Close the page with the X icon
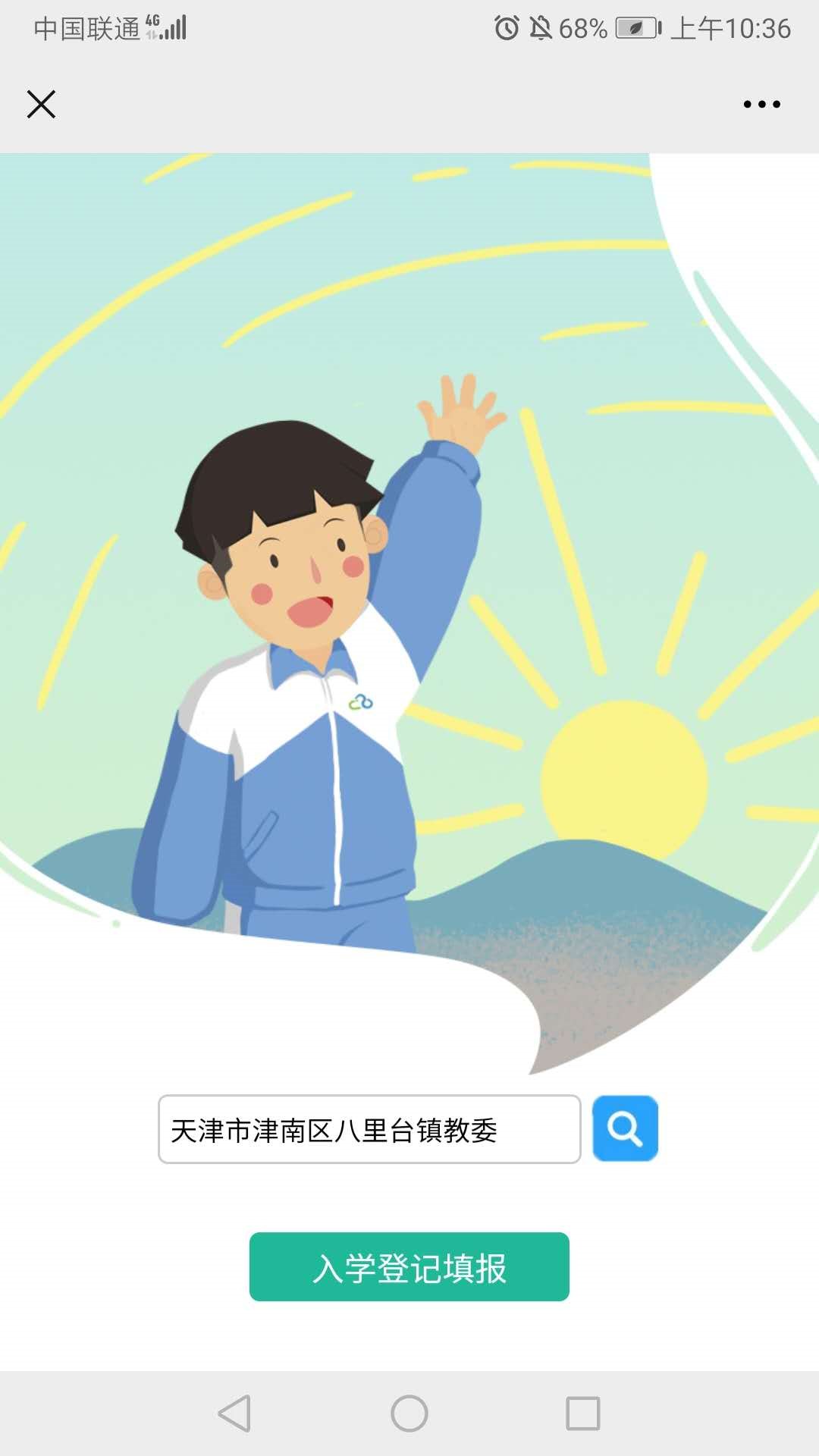Viewport: 819px width, 1456px height. click(x=41, y=105)
